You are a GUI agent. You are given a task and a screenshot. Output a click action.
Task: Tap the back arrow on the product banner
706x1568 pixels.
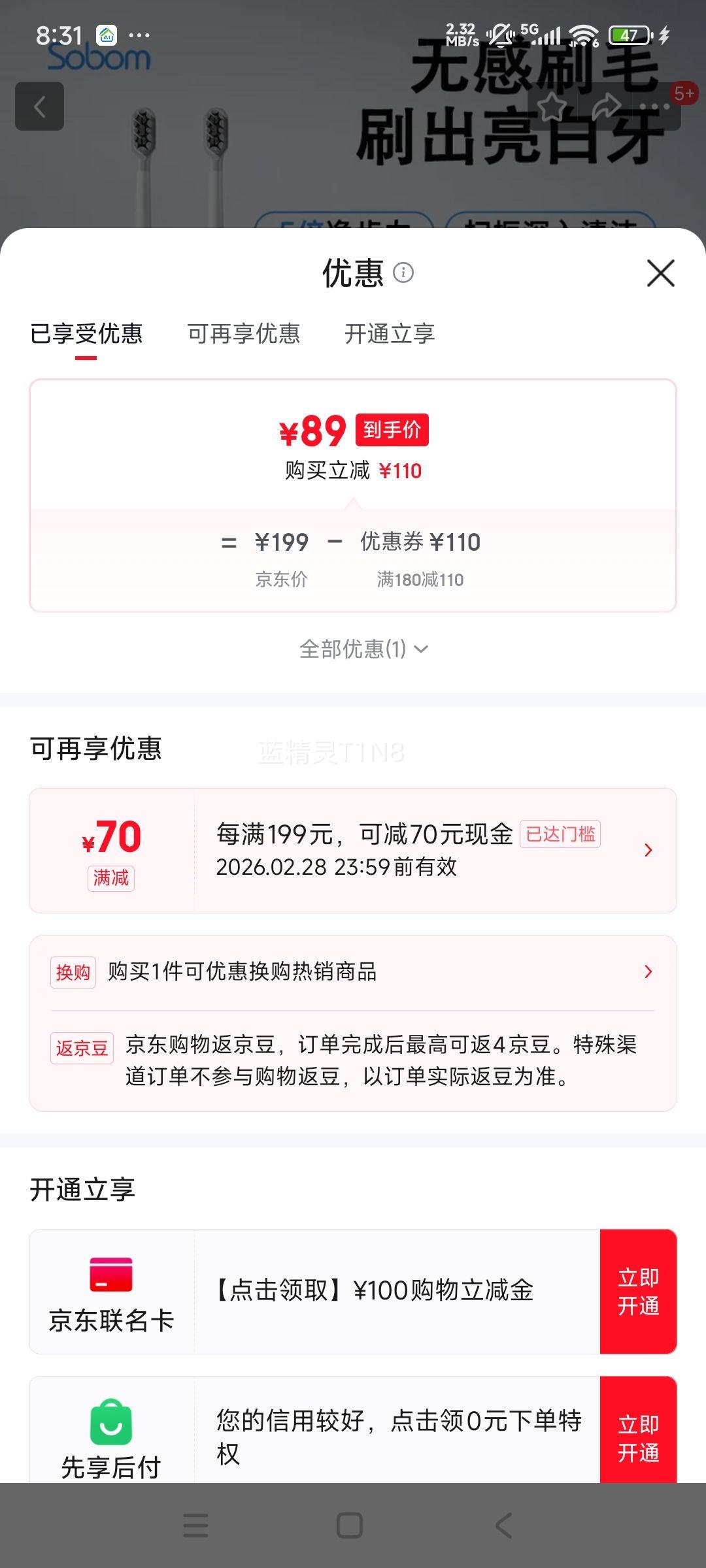click(x=39, y=106)
